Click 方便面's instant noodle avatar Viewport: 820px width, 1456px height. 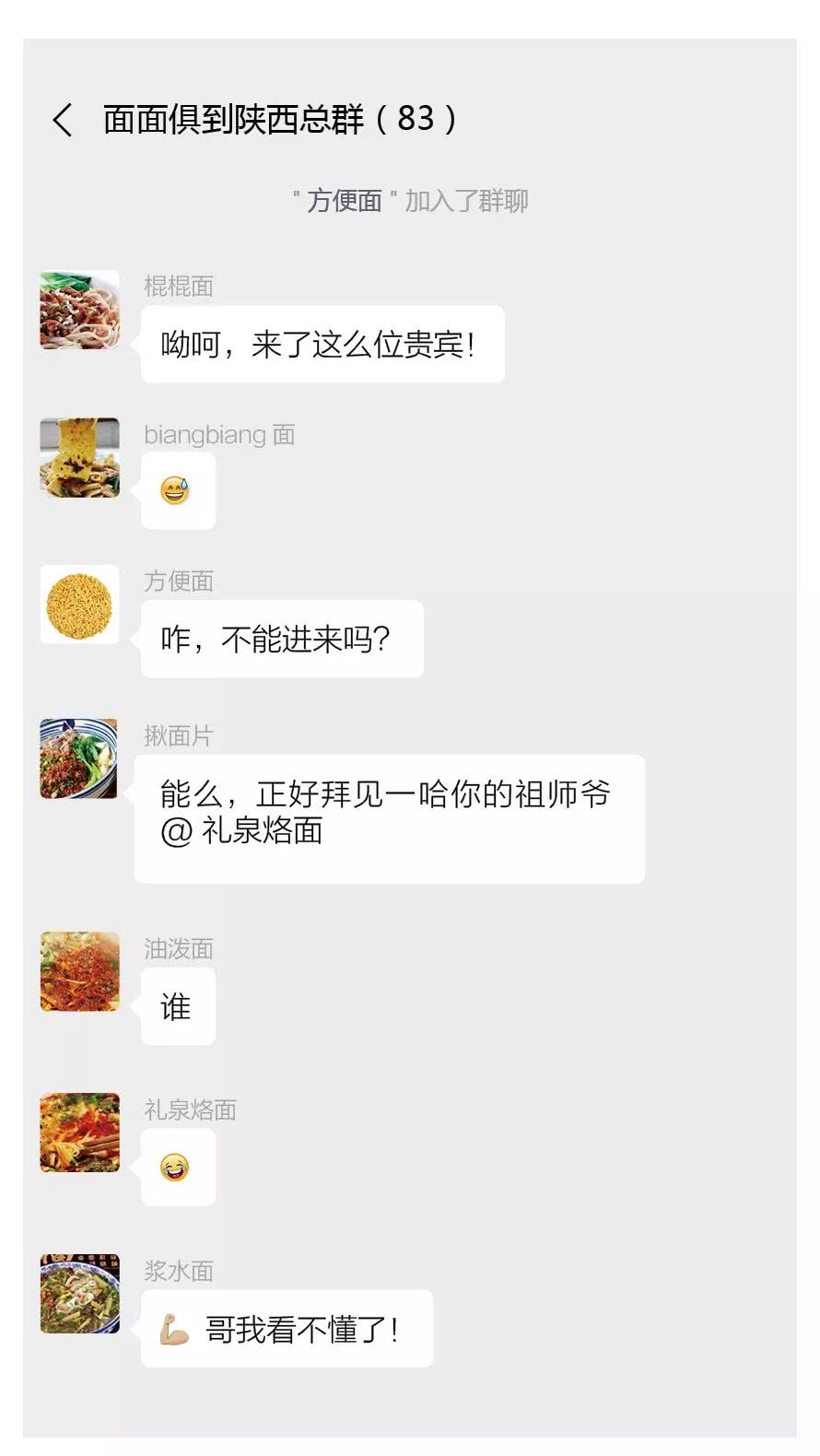point(78,606)
